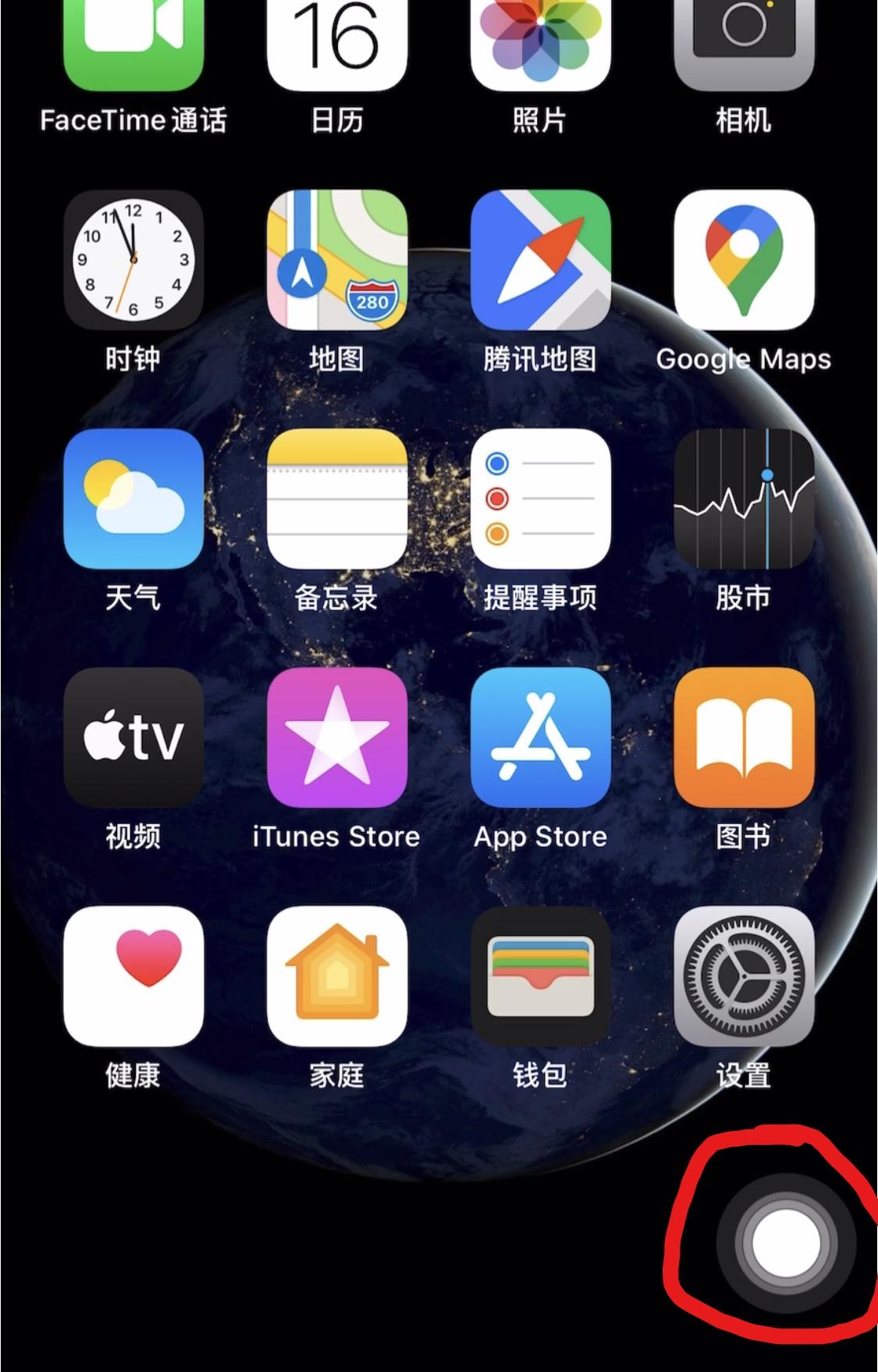Open the Apple TV 视频 app
The image size is (878, 1372).
(x=133, y=738)
